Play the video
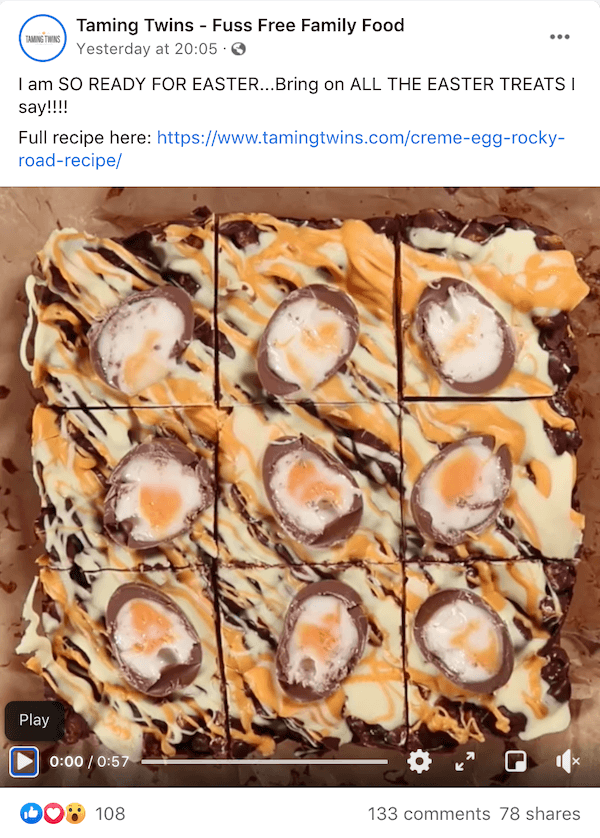Viewport: 600px width, 838px height. click(x=24, y=762)
